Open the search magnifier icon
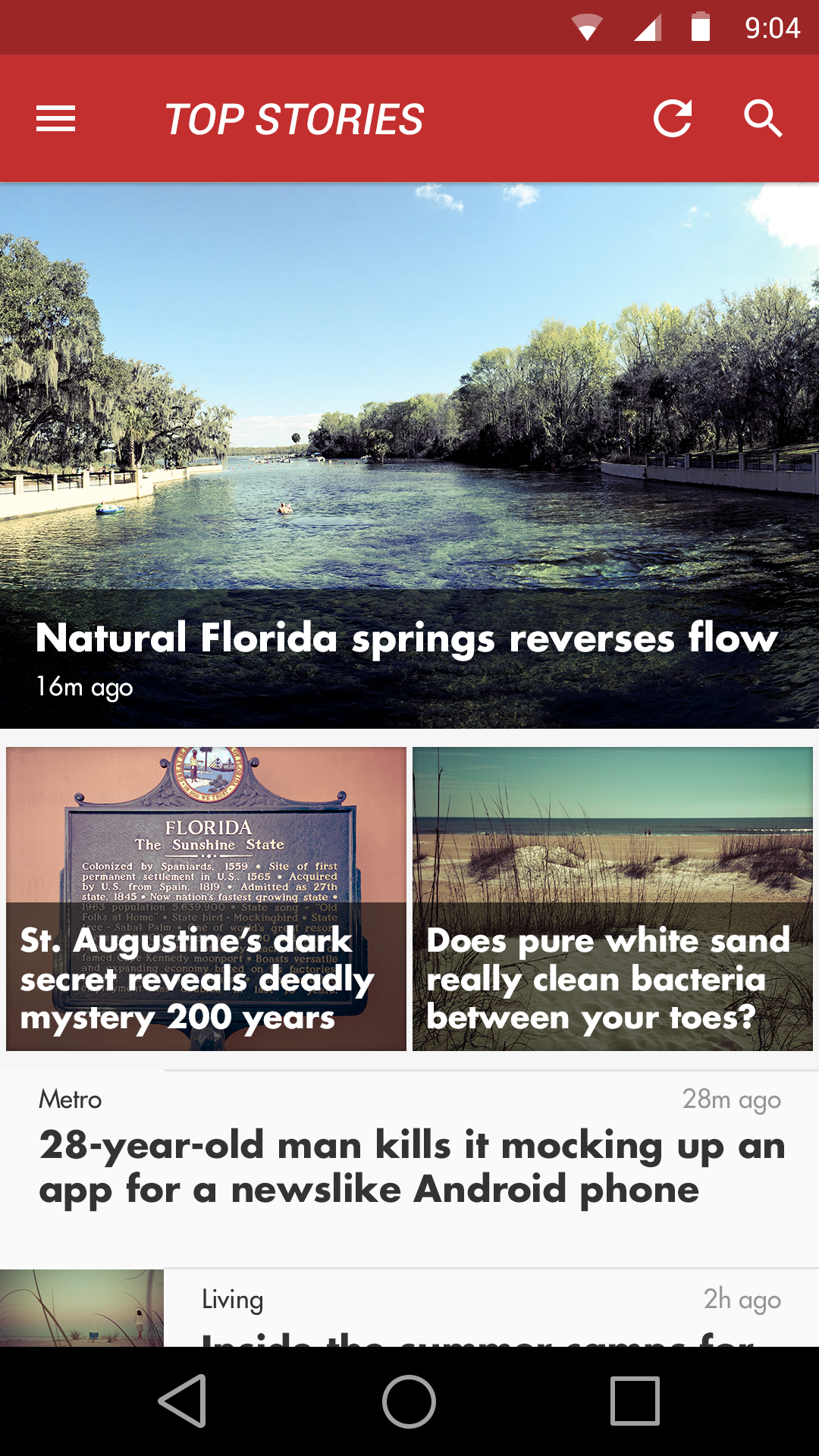This screenshot has width=819, height=1456. pyautogui.click(x=762, y=118)
